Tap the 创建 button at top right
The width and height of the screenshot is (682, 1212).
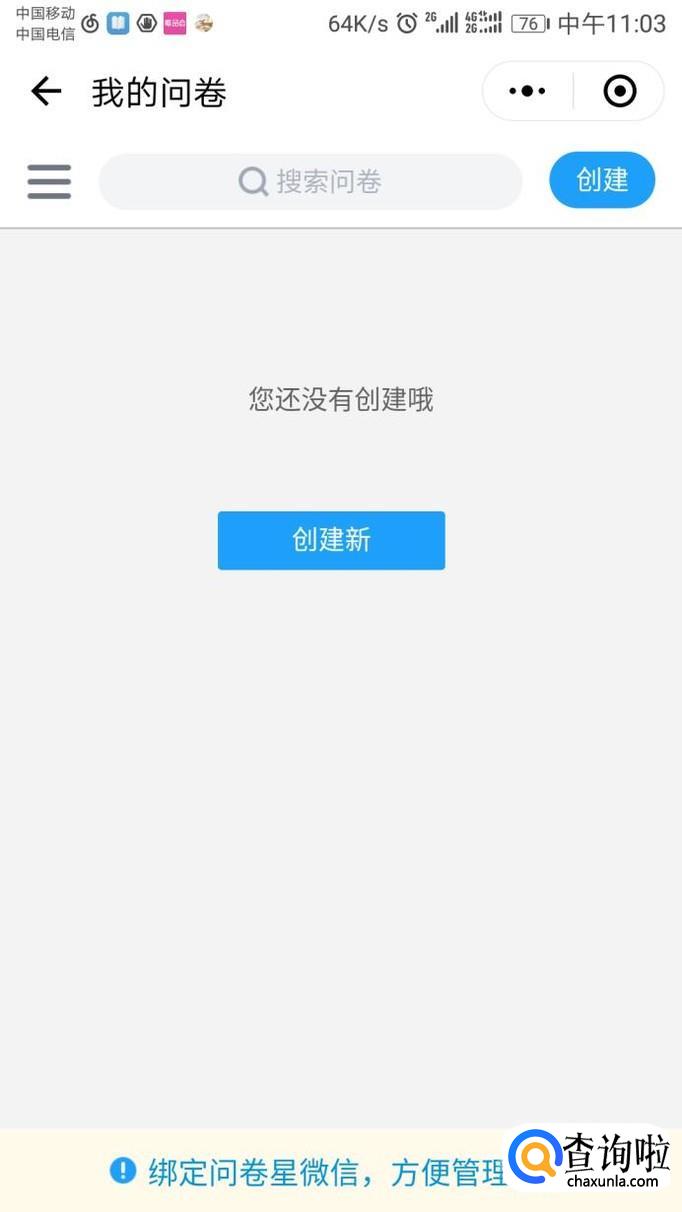pos(602,180)
